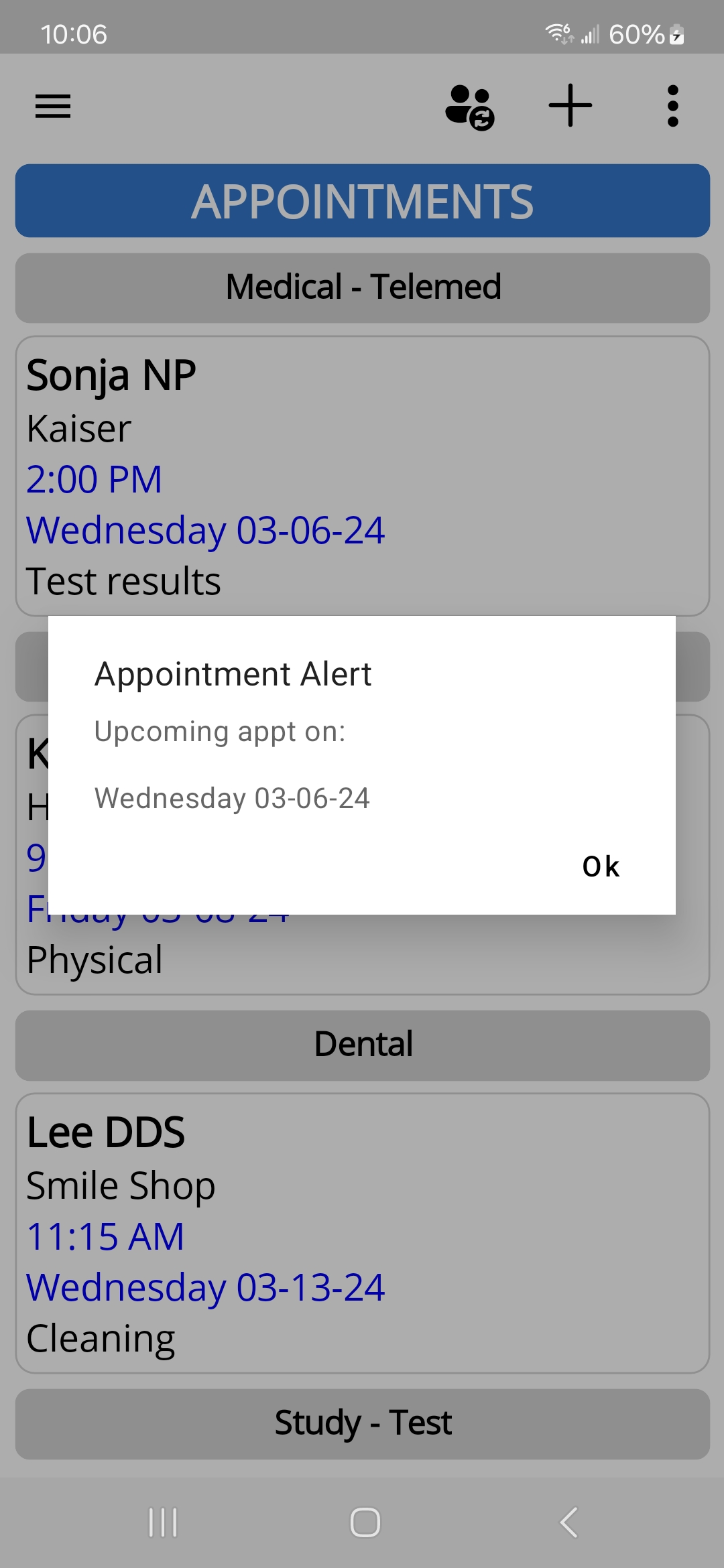The height and width of the screenshot is (1568, 724).
Task: Dismiss the Appointment Alert with Ok
Action: (x=601, y=866)
